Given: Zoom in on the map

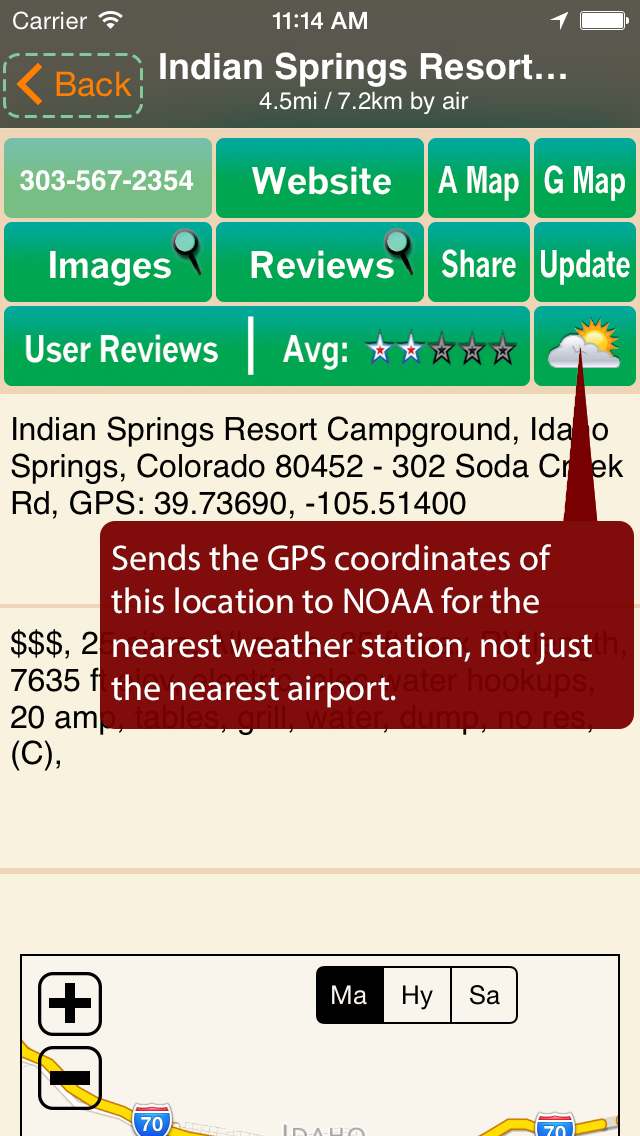Looking at the screenshot, I should click(70, 1003).
